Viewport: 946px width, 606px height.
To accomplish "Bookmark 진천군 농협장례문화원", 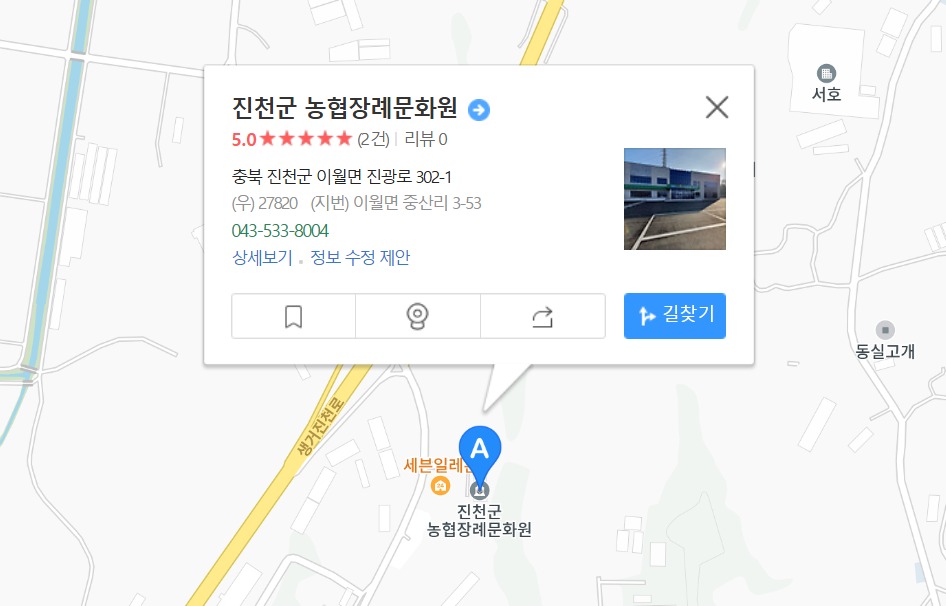I will tap(293, 317).
